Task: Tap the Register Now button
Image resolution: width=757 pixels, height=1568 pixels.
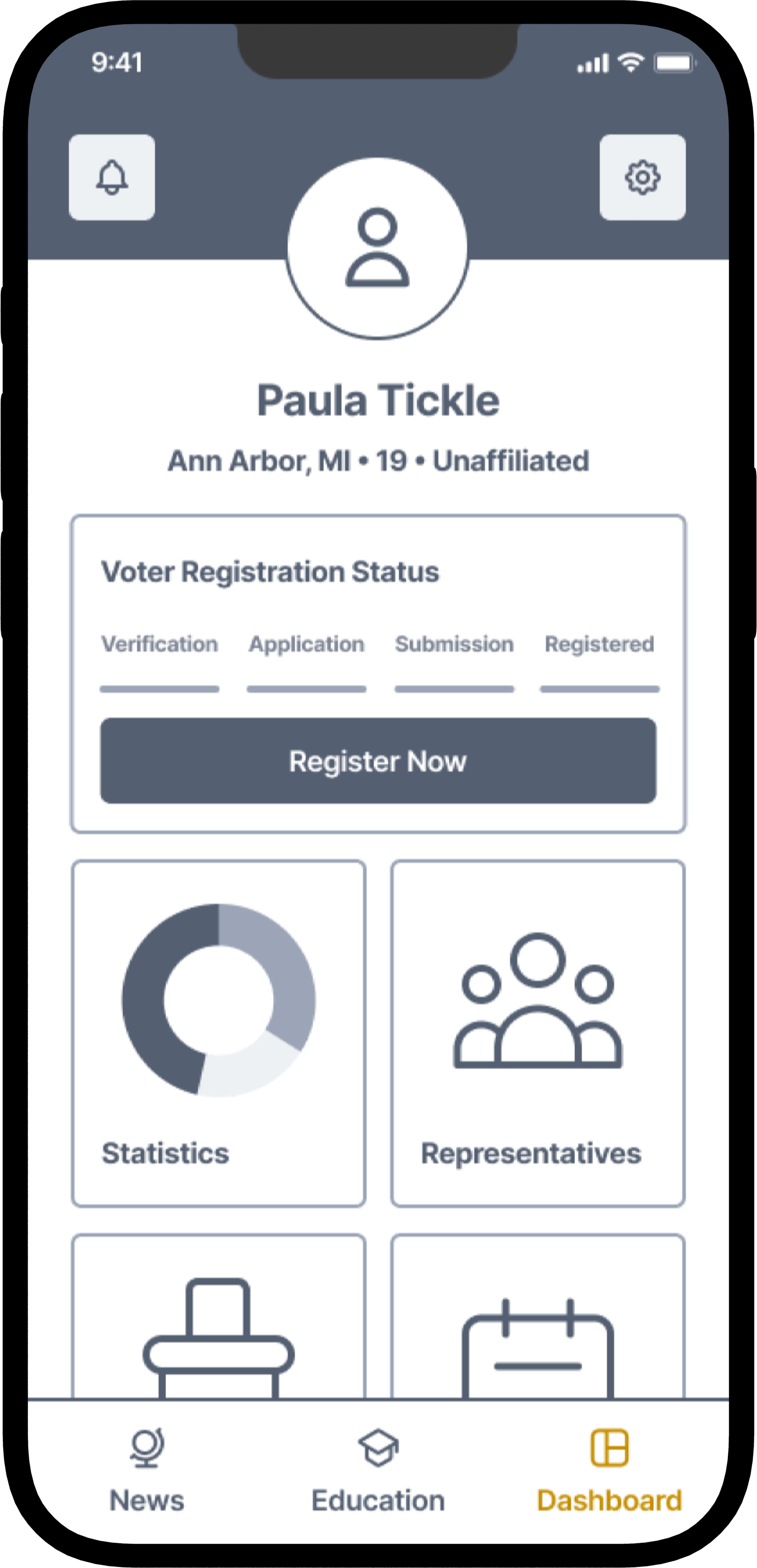Action: (378, 760)
